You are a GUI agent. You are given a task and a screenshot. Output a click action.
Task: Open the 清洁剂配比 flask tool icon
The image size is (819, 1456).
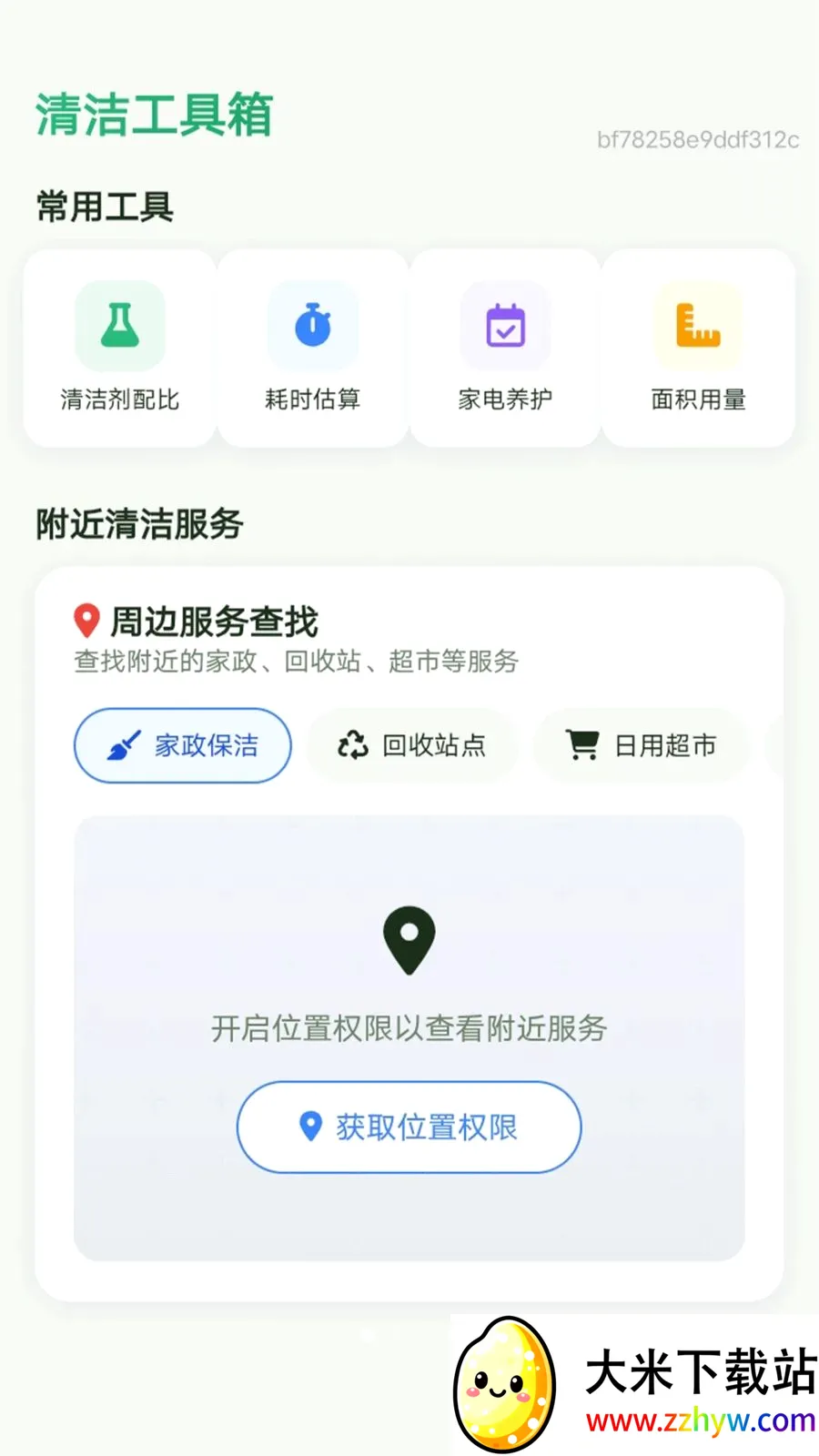pyautogui.click(x=119, y=326)
